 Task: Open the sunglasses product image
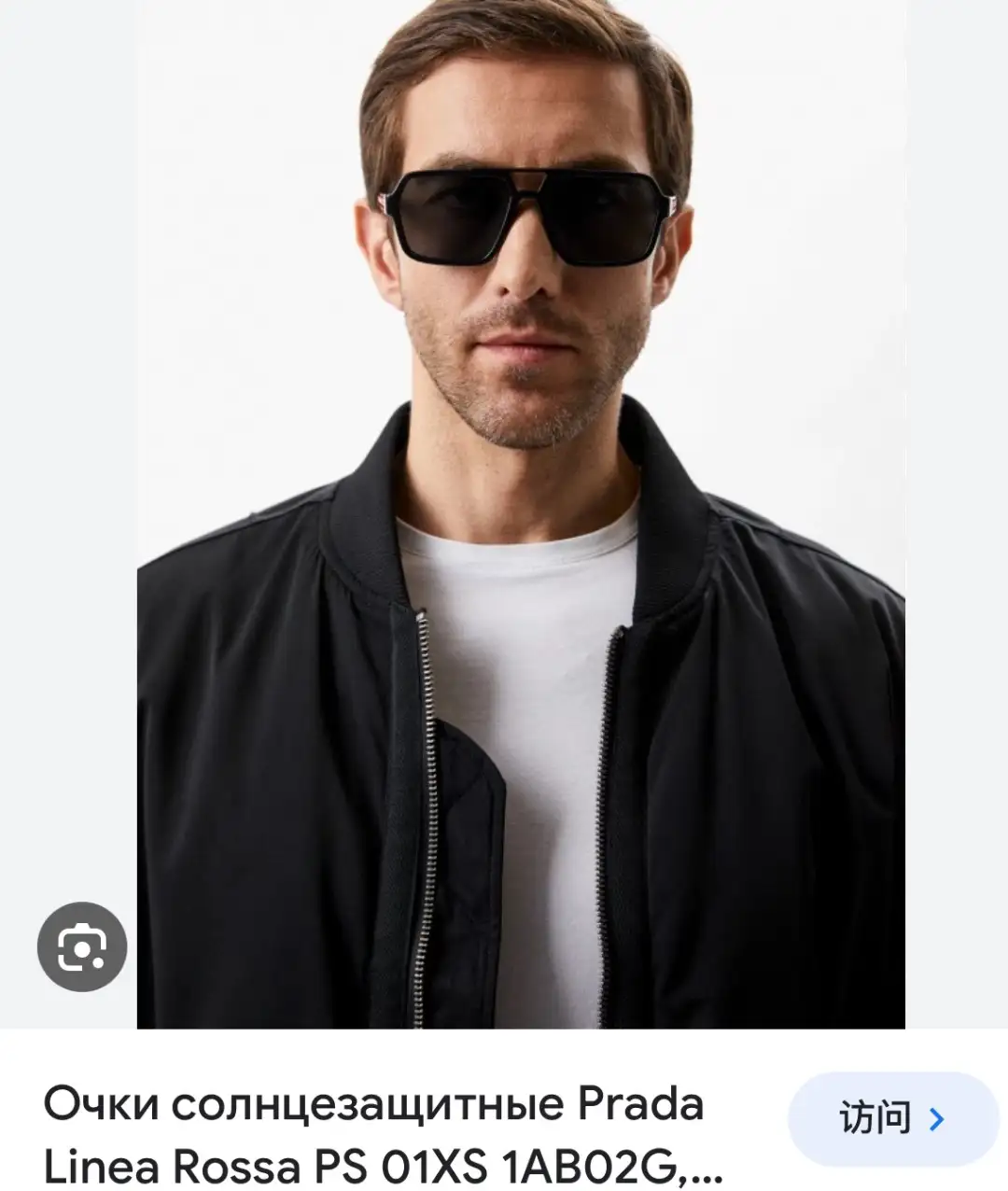[x=521, y=513]
